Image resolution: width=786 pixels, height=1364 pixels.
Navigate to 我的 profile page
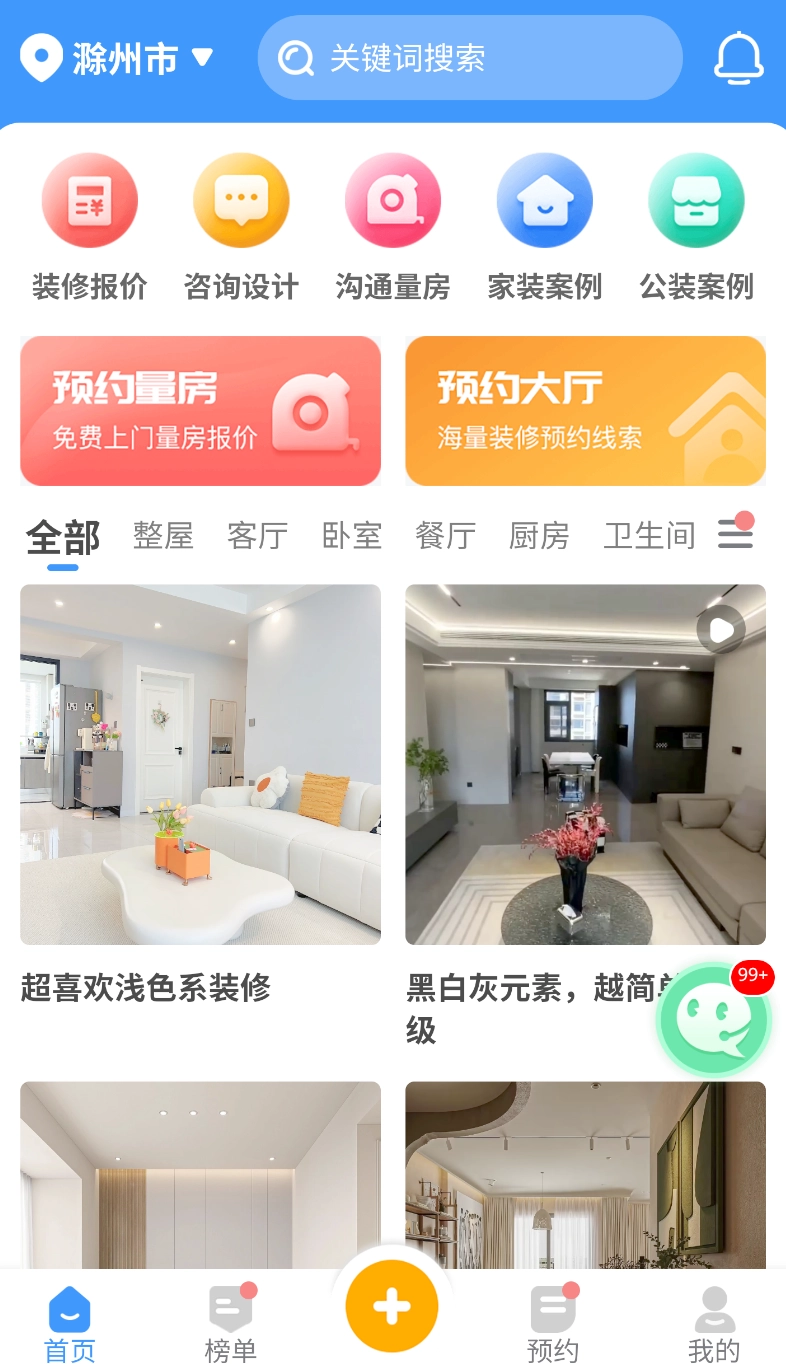pos(714,1320)
